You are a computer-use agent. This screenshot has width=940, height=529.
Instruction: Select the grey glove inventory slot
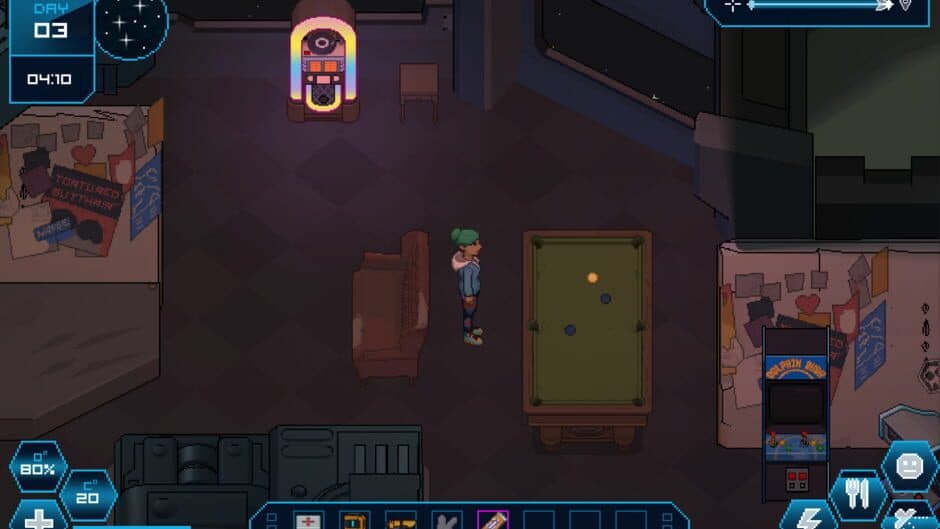point(447,520)
